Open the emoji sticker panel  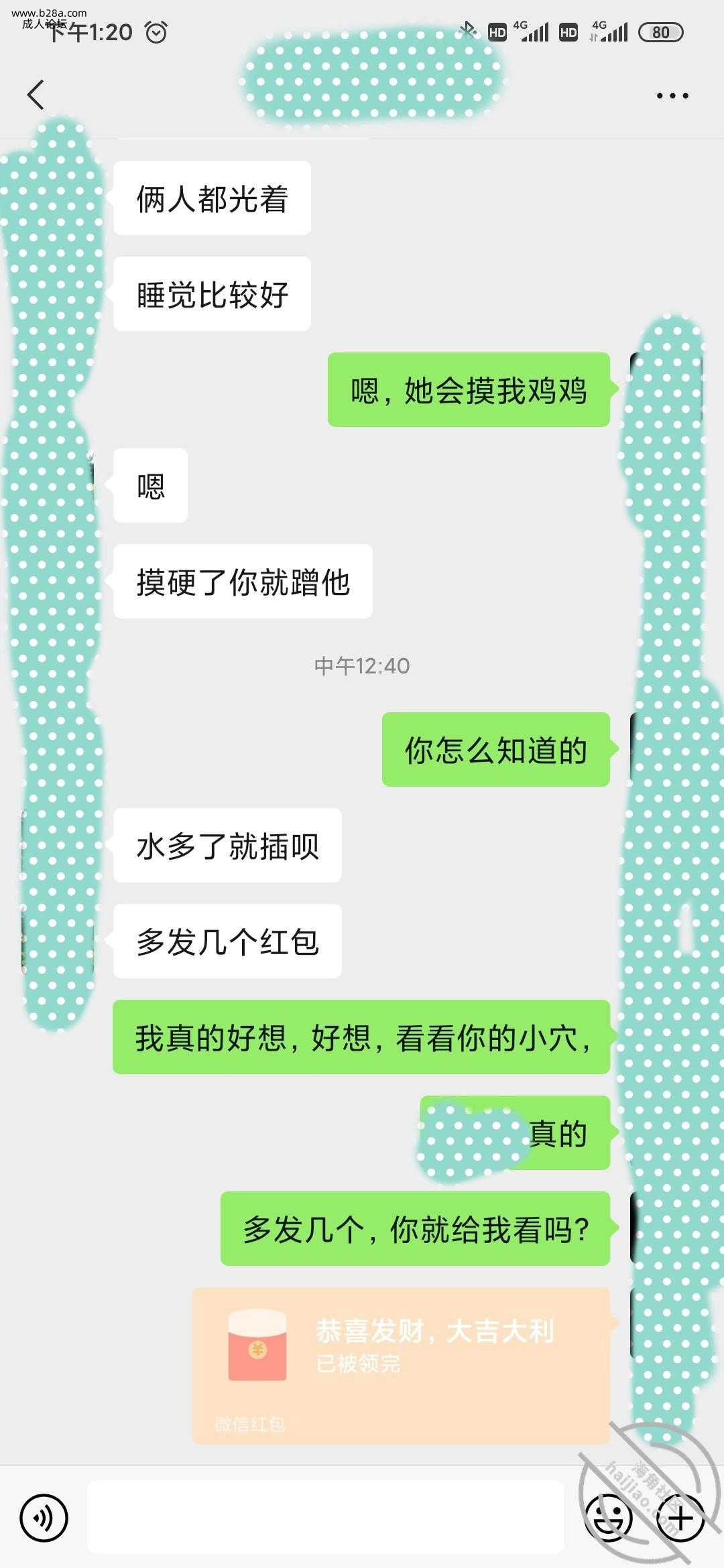click(x=609, y=1518)
